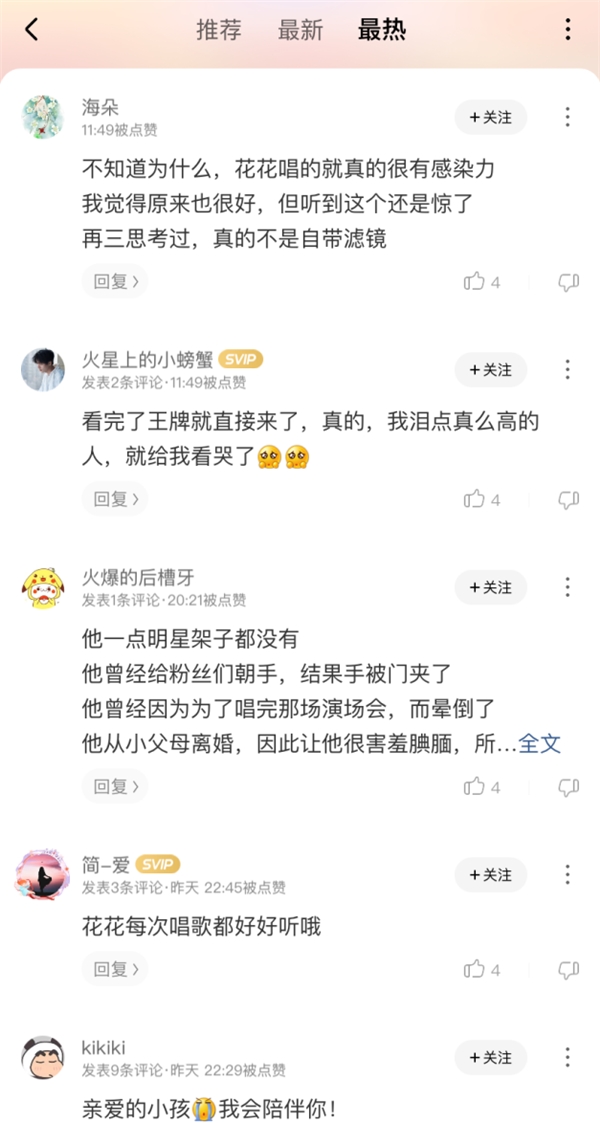600x1123 pixels.
Task: Follow 火星上的小螃蟹
Action: pos(490,370)
